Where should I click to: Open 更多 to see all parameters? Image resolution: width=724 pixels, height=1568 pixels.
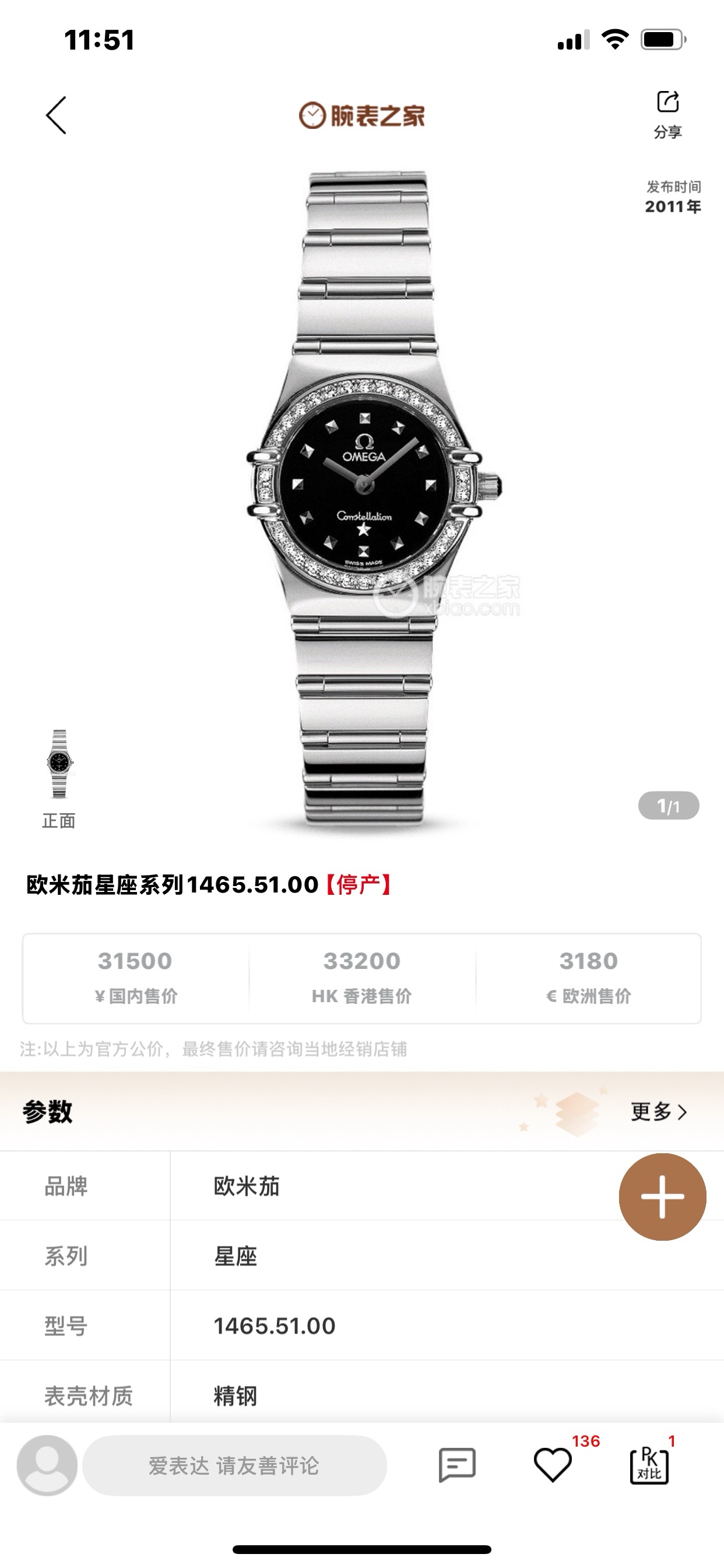[x=658, y=1111]
